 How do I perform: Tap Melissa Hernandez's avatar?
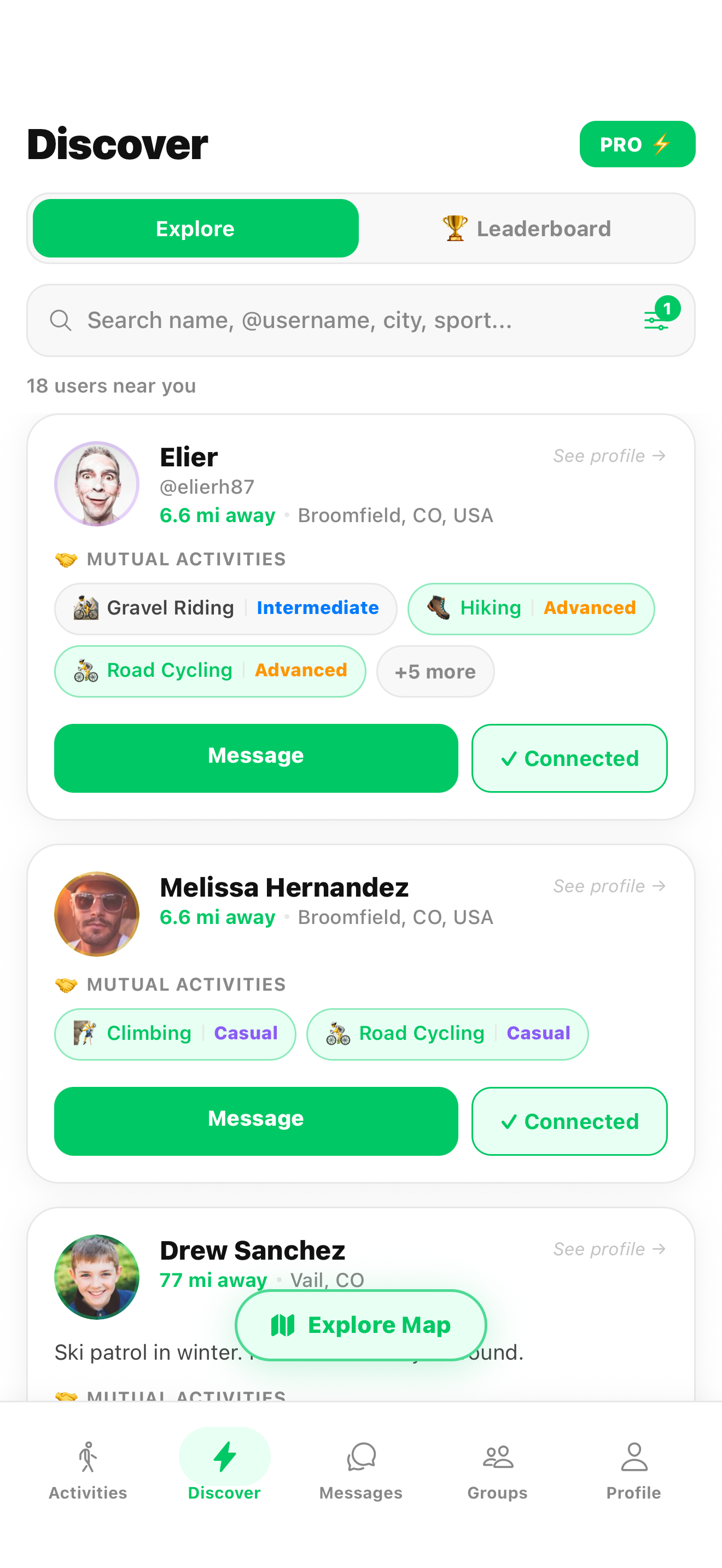[97, 914]
